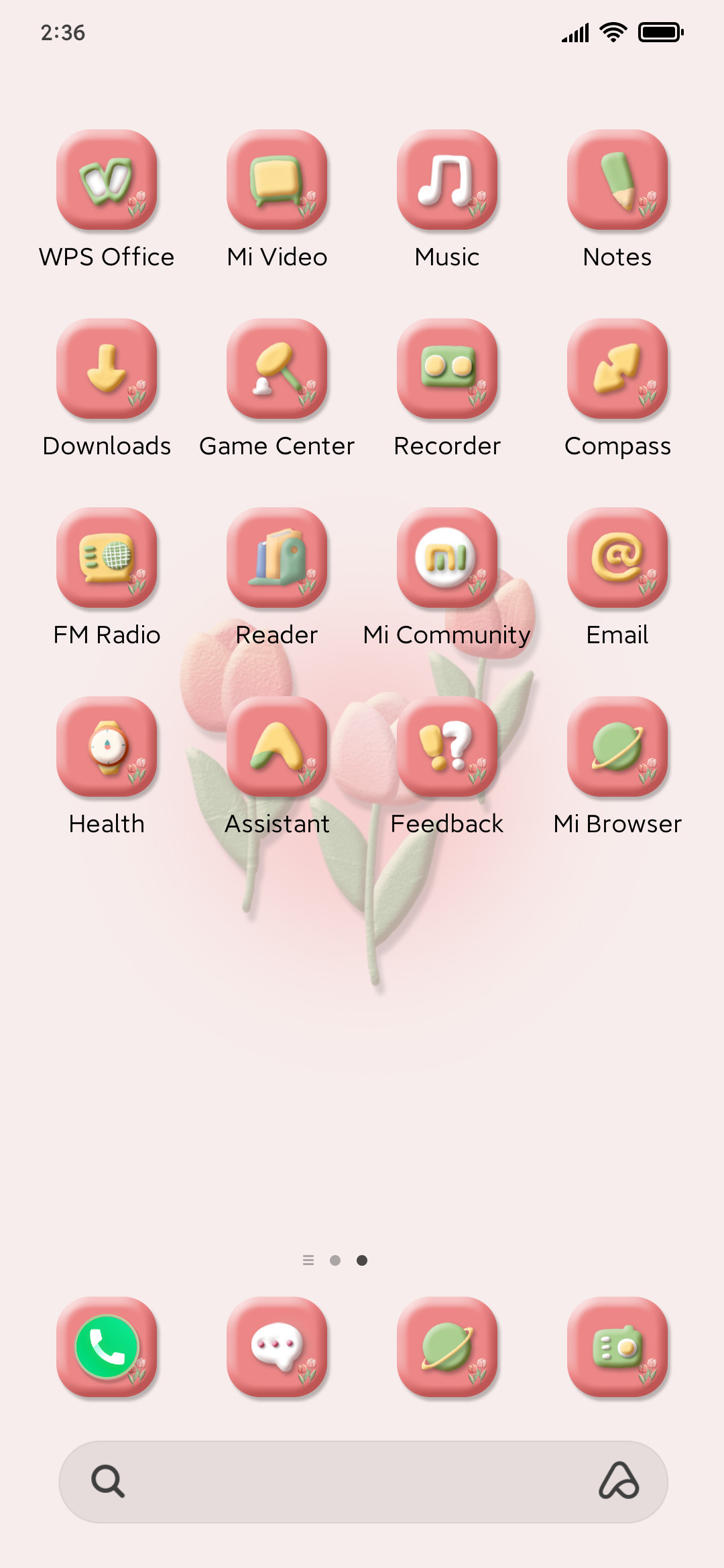Tap the assistant icon in search bar
The height and width of the screenshot is (1568, 724).
point(619,1481)
